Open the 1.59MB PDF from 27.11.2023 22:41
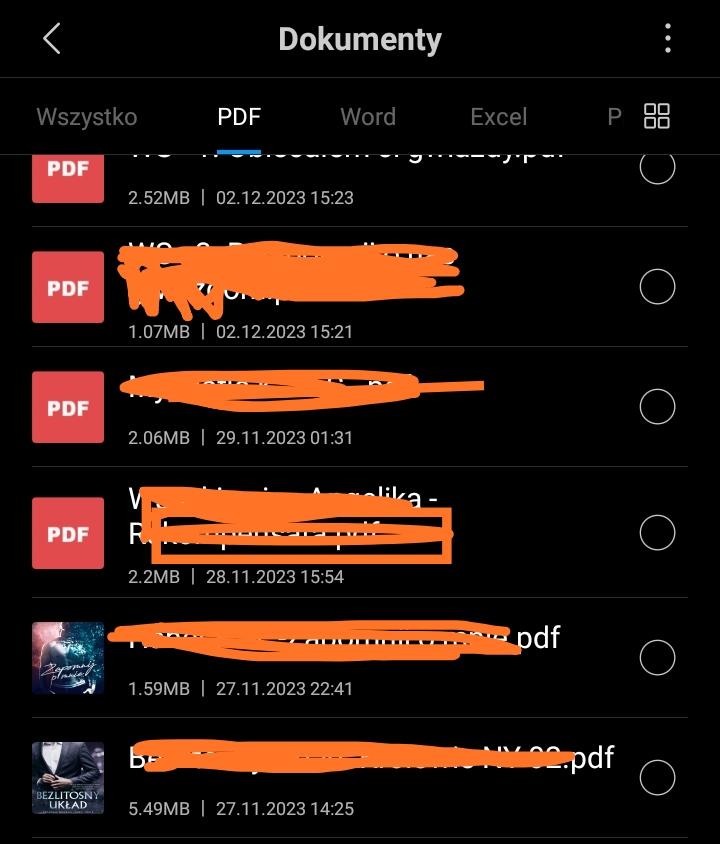Screen dimensions: 720x844 pos(300,658)
